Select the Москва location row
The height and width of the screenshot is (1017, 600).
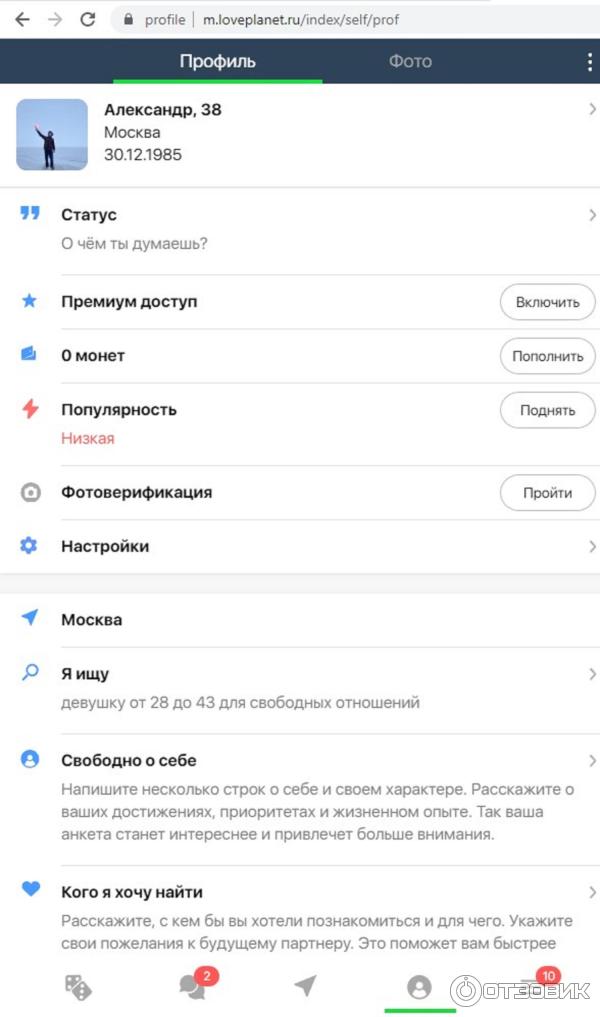(300, 619)
